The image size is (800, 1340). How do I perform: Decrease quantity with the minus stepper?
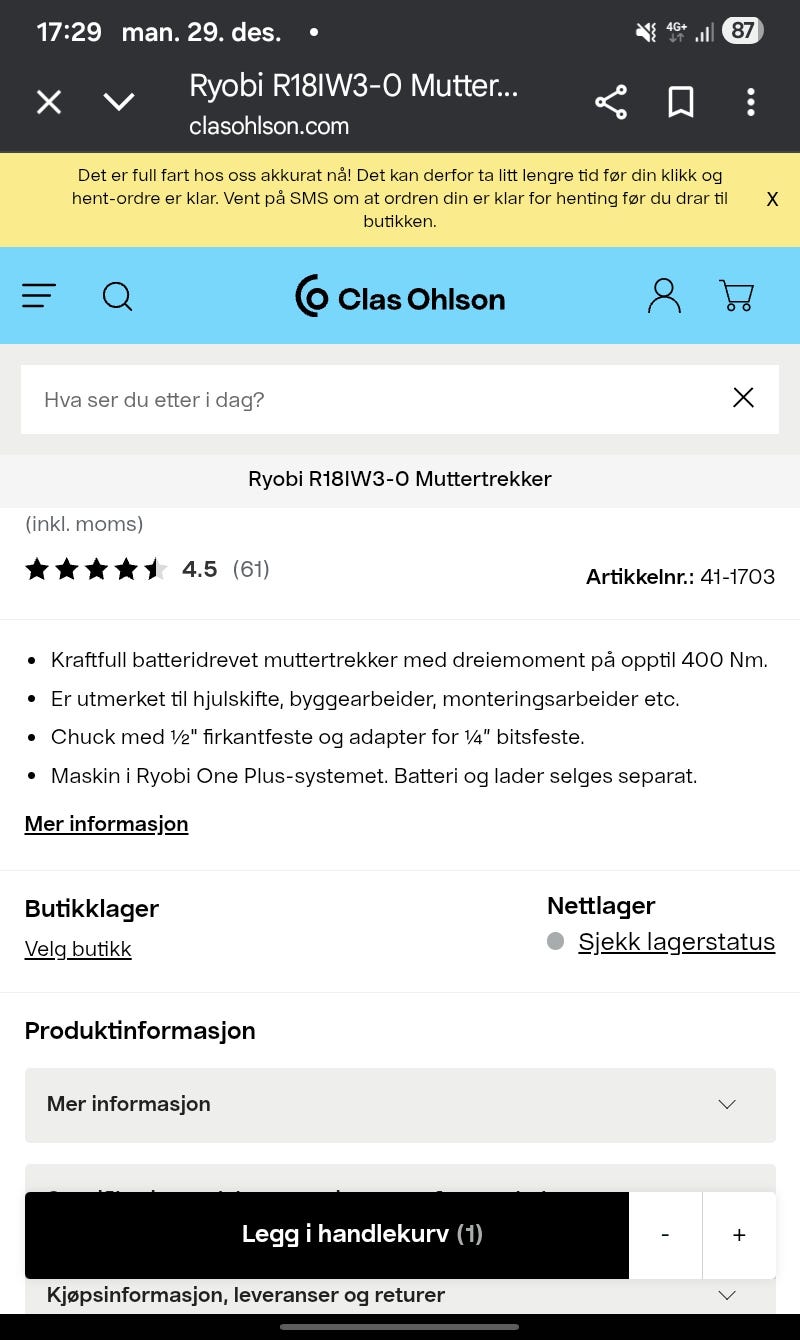pos(665,1235)
